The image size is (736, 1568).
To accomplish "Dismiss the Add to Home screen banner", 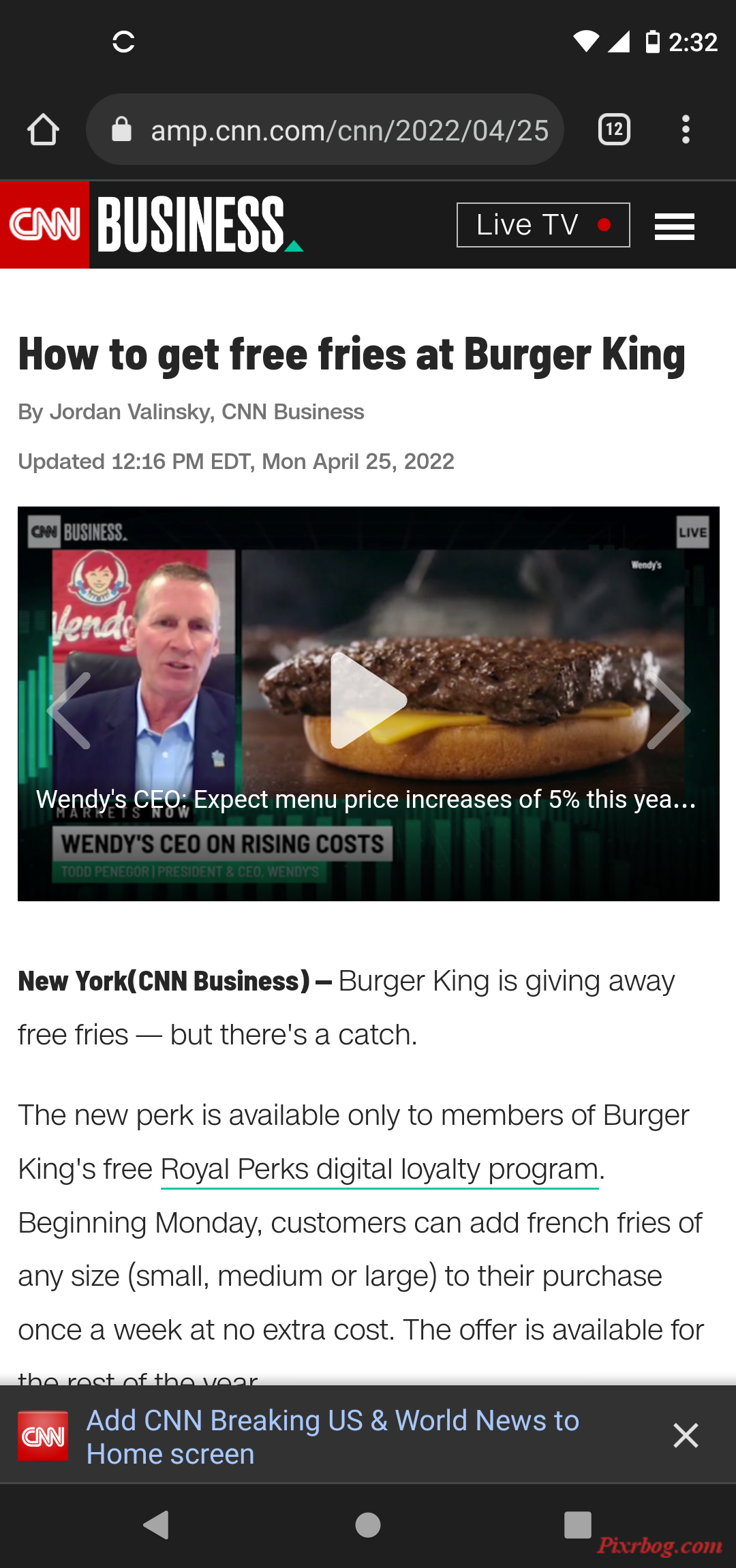I will [x=686, y=1435].
